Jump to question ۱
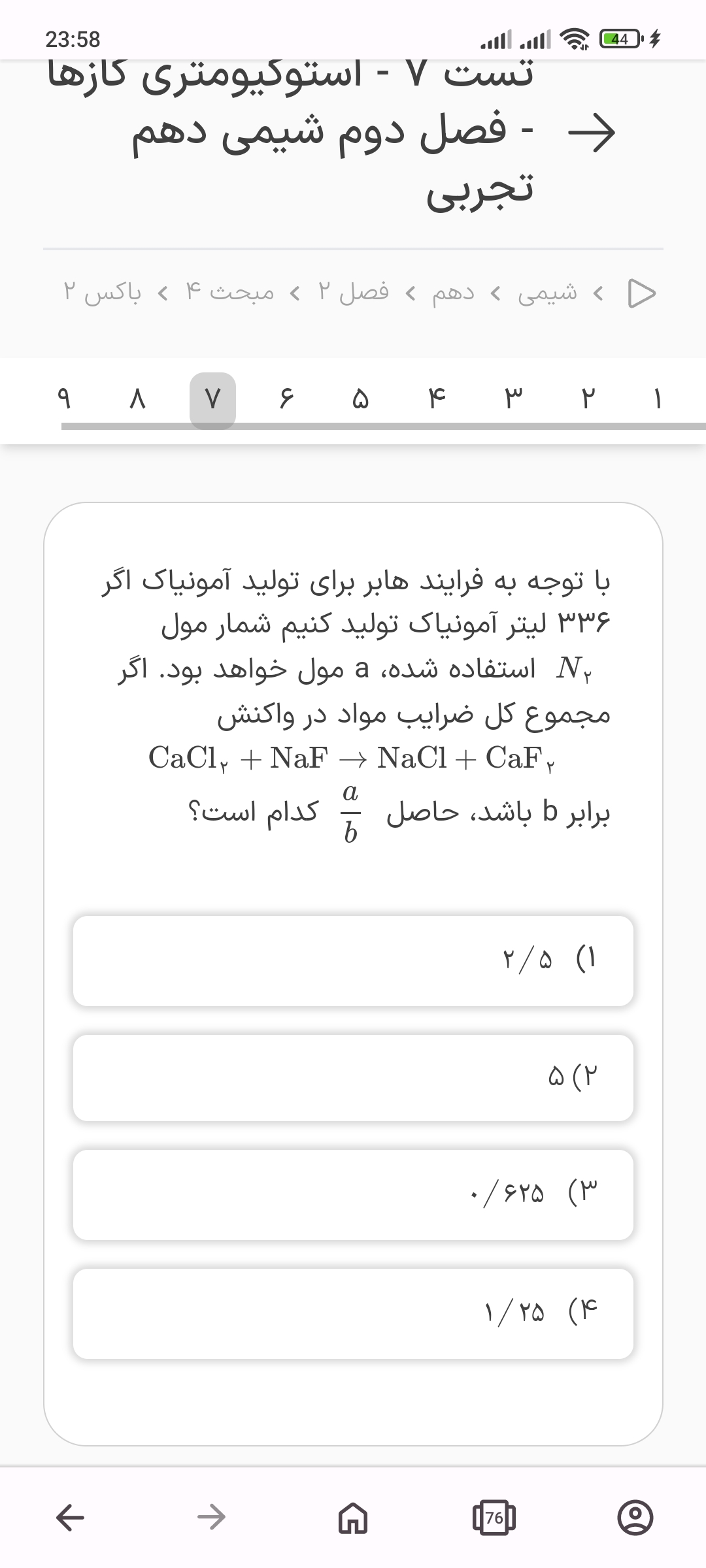Image resolution: width=706 pixels, height=1568 pixels. [658, 399]
